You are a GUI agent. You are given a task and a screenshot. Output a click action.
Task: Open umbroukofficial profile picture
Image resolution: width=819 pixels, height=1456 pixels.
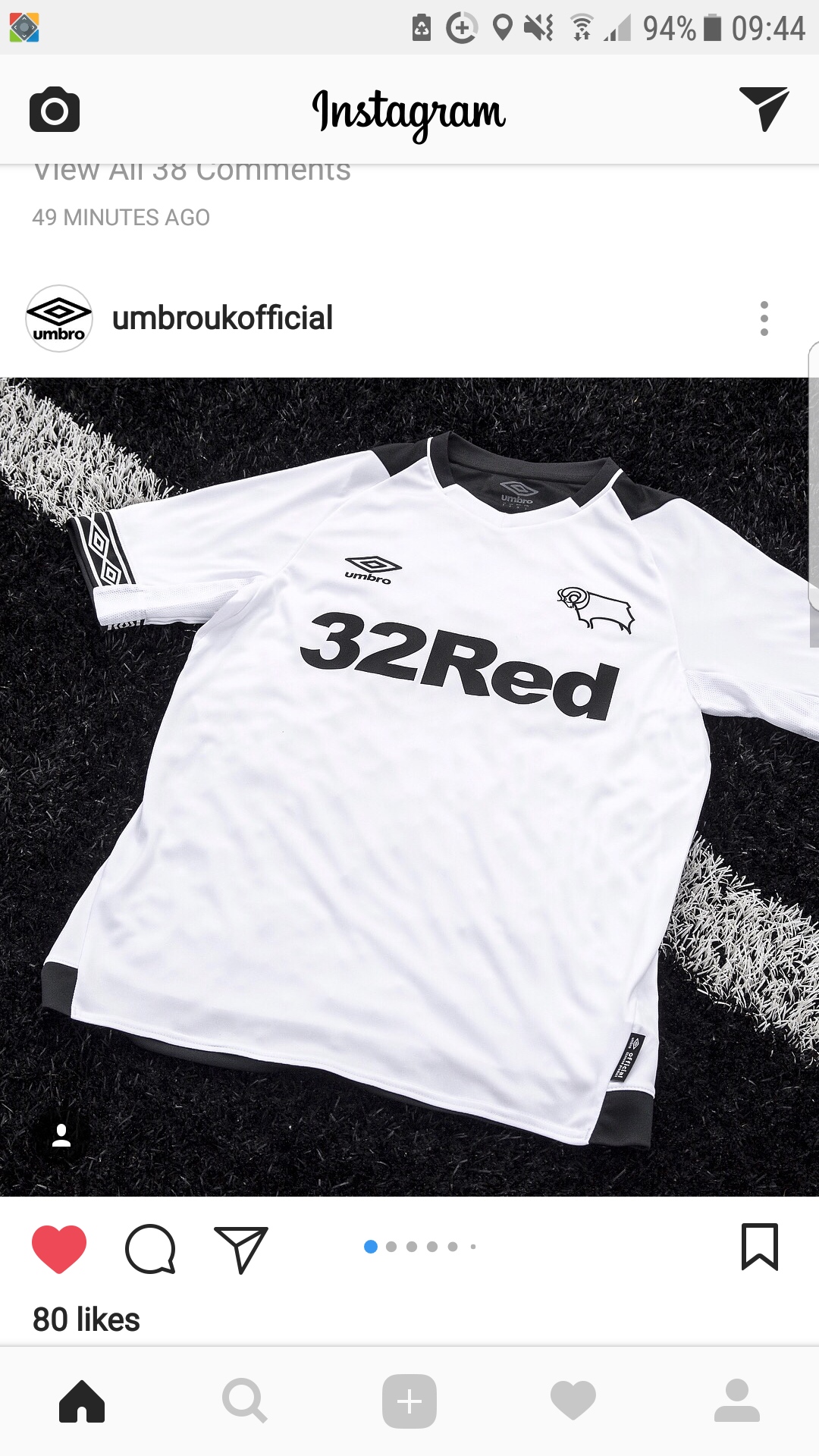[59, 318]
